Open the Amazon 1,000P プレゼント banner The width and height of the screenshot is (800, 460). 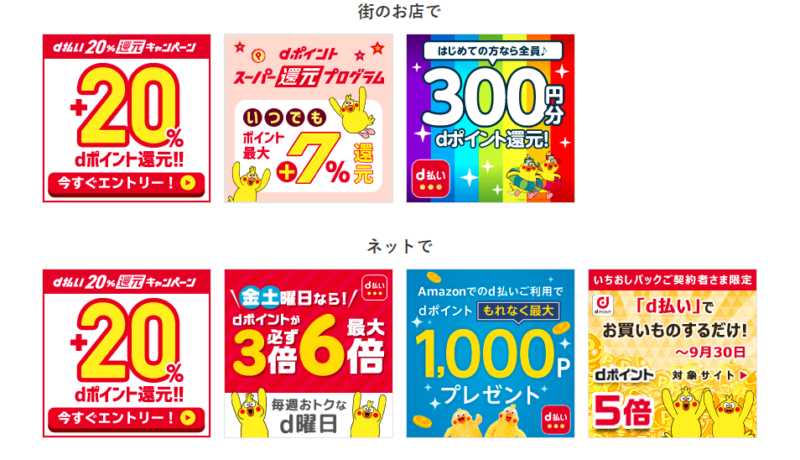click(x=490, y=353)
